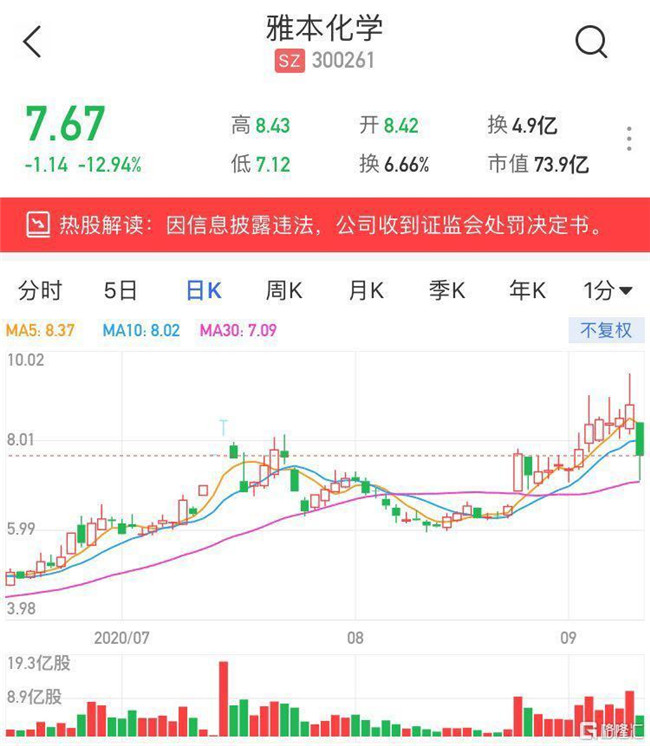Open the search icon
This screenshot has width=650, height=746.
(591, 41)
